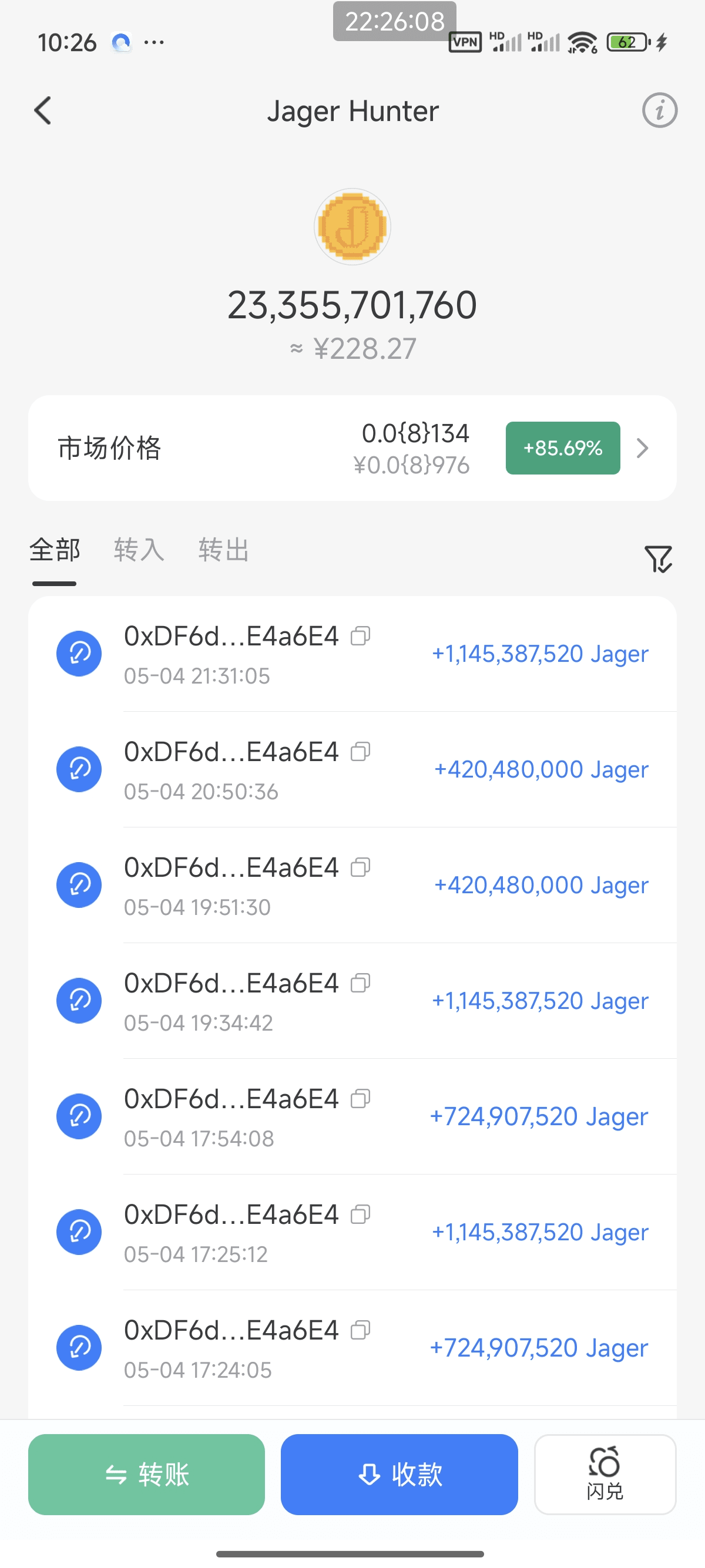705x1568 pixels.
Task: Select the 全部 tab
Action: pyautogui.click(x=55, y=550)
